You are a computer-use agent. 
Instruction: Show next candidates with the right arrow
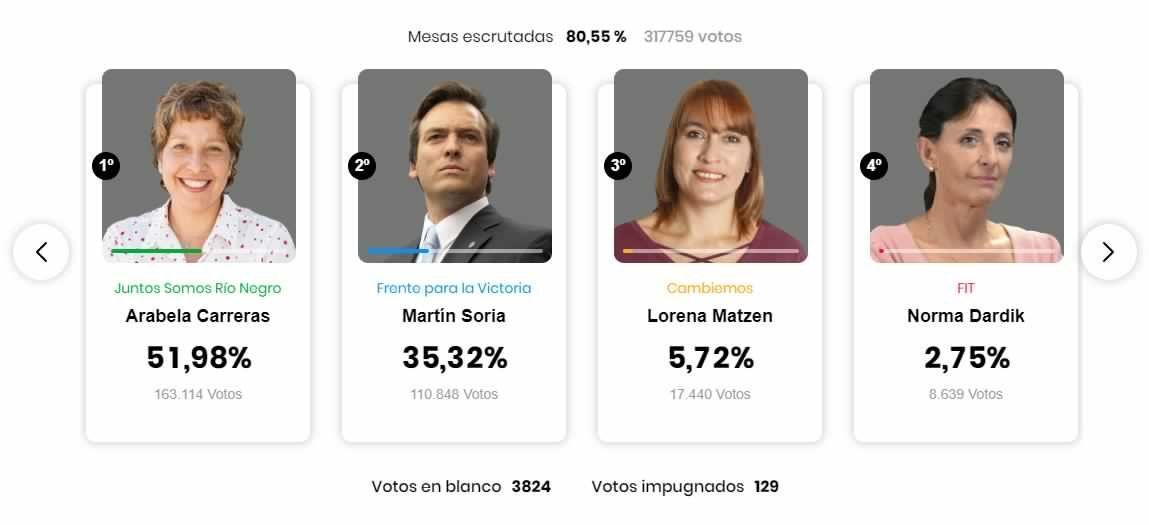tap(1108, 252)
